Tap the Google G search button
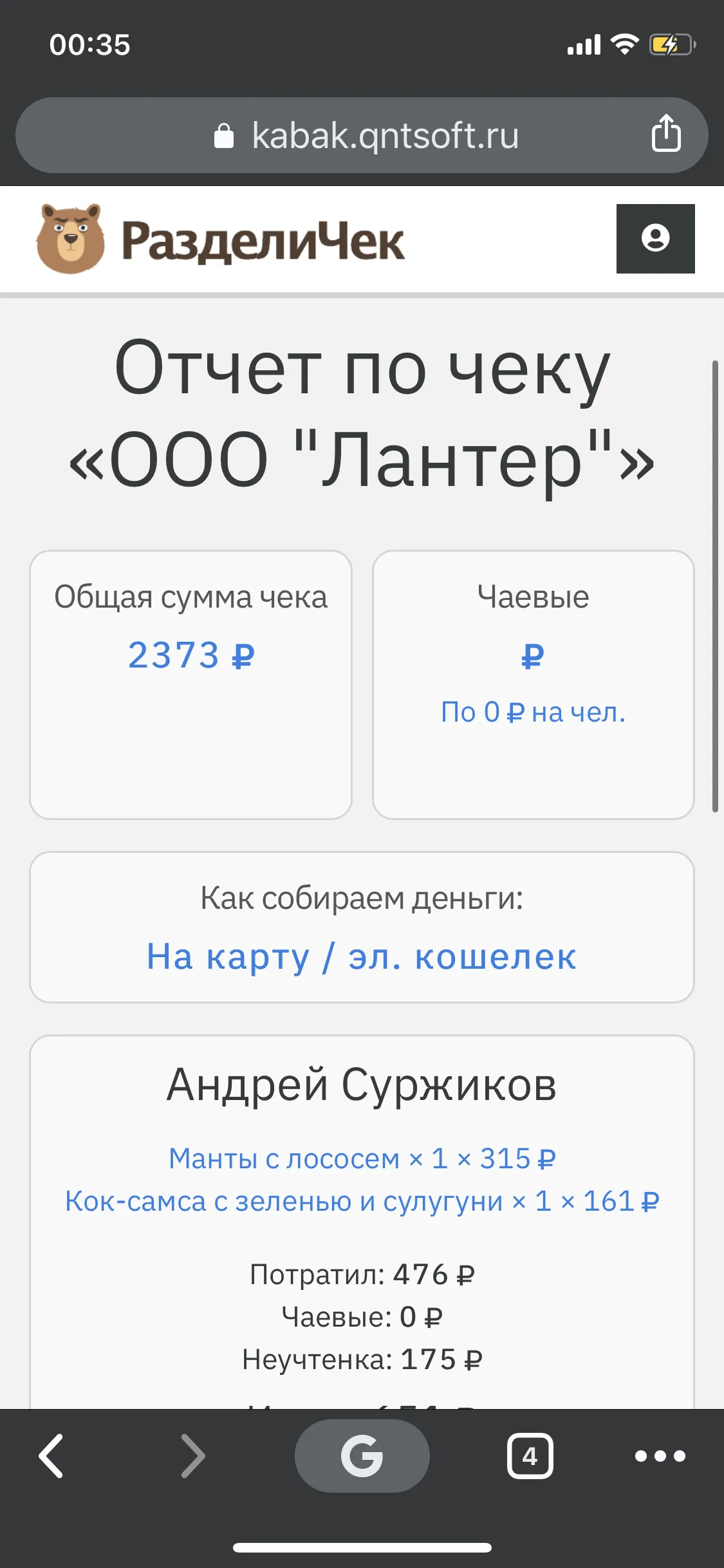Screen dimensions: 724x1568 [362, 1457]
